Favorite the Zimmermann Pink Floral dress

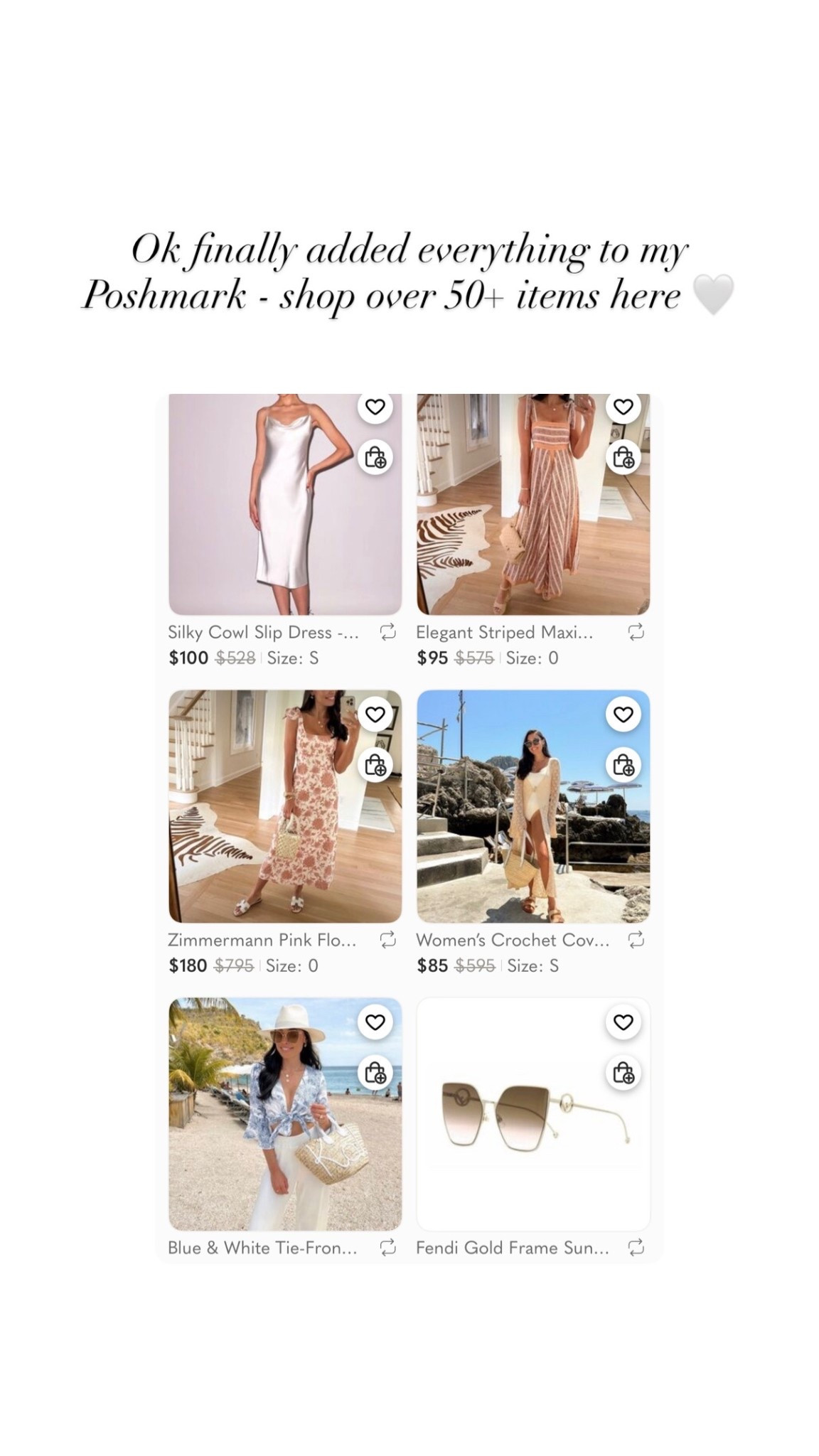point(376,713)
